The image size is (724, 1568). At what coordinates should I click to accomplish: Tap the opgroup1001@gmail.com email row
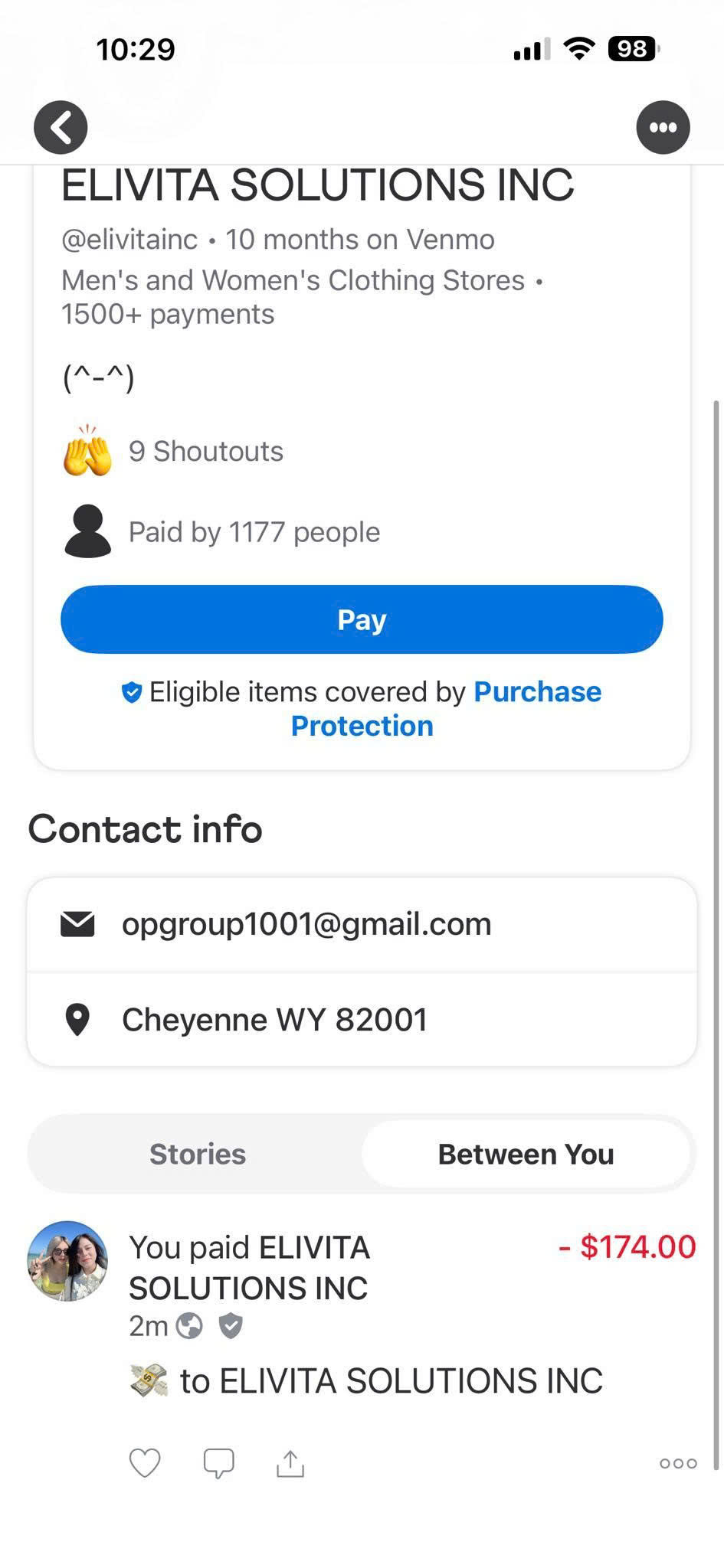tap(362, 924)
